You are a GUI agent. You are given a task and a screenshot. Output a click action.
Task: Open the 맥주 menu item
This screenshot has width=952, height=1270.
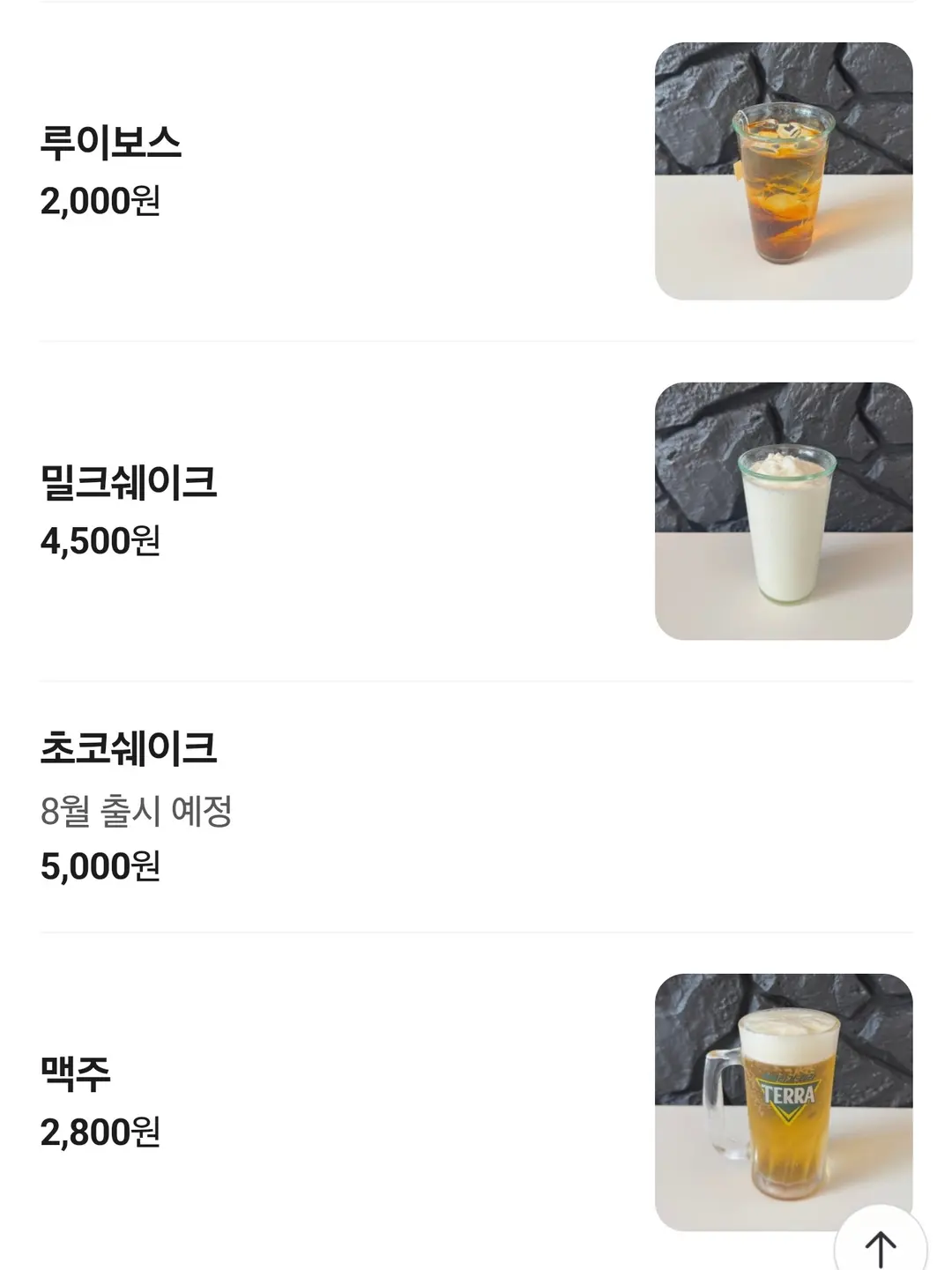(x=476, y=1102)
